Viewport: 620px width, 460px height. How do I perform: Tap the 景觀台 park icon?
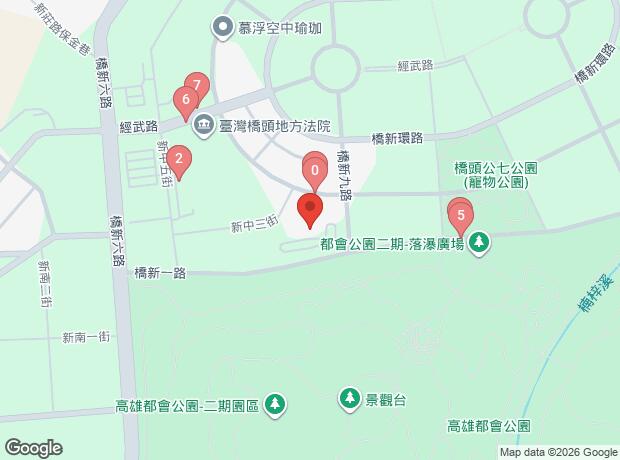click(x=350, y=400)
